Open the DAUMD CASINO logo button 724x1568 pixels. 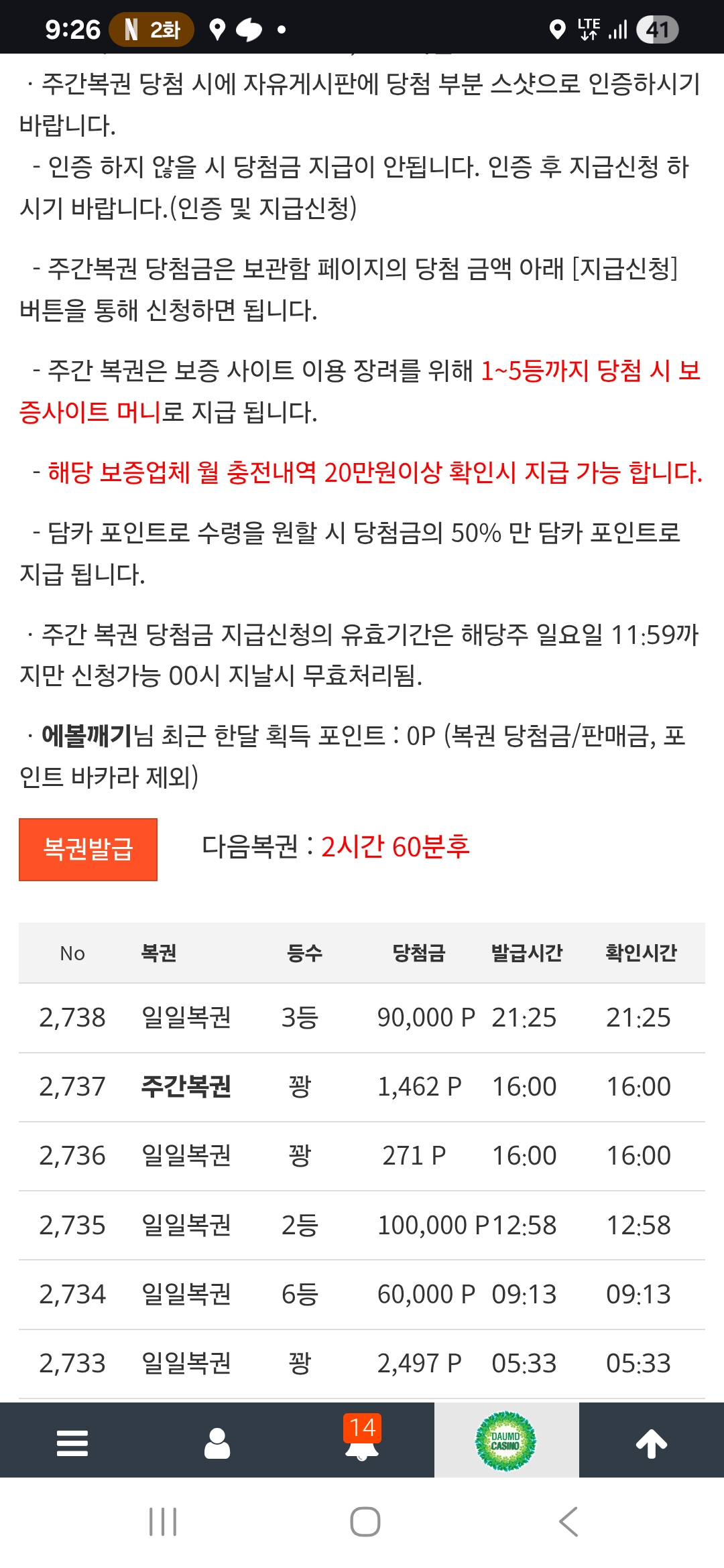(506, 1441)
